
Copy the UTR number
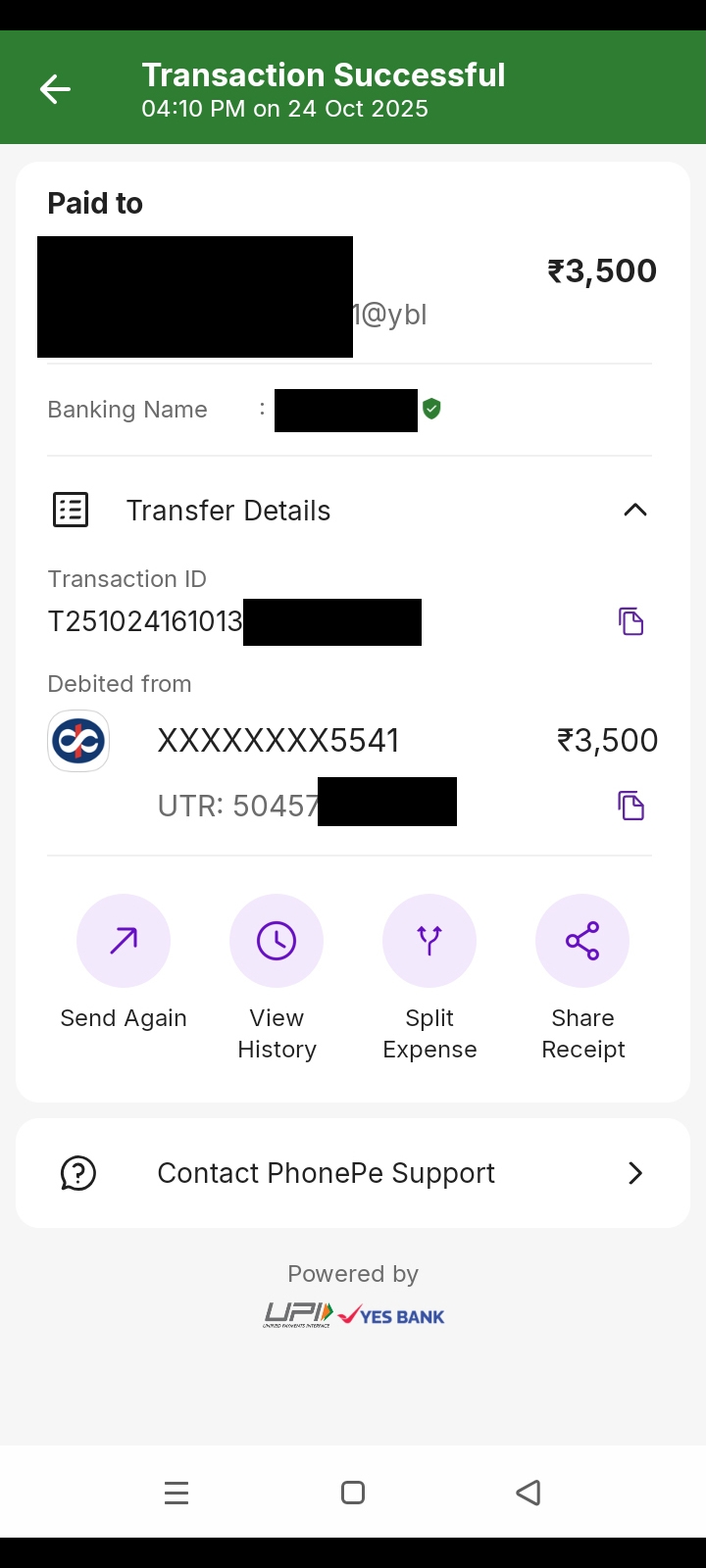(630, 806)
